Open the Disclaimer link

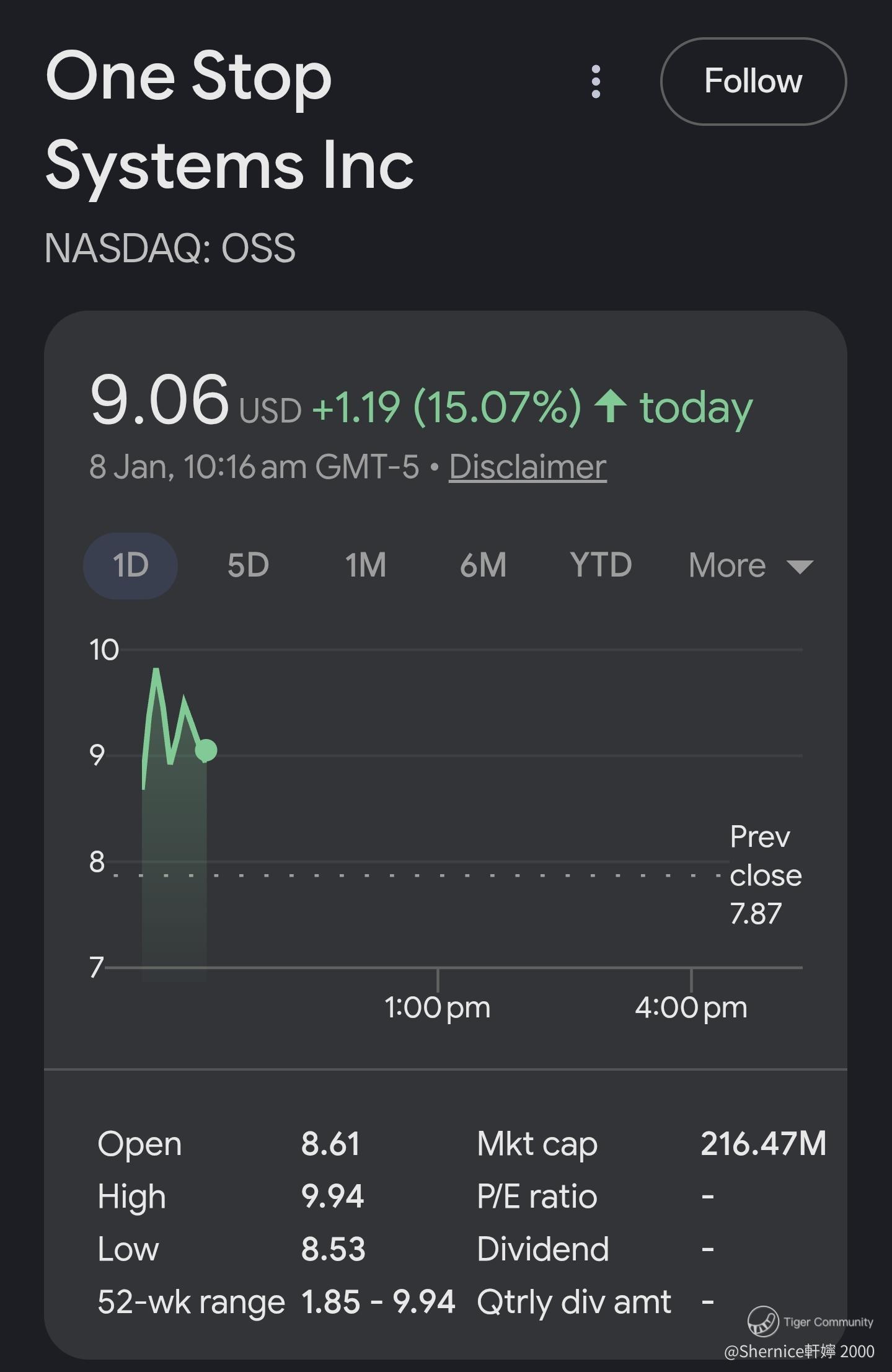click(528, 466)
